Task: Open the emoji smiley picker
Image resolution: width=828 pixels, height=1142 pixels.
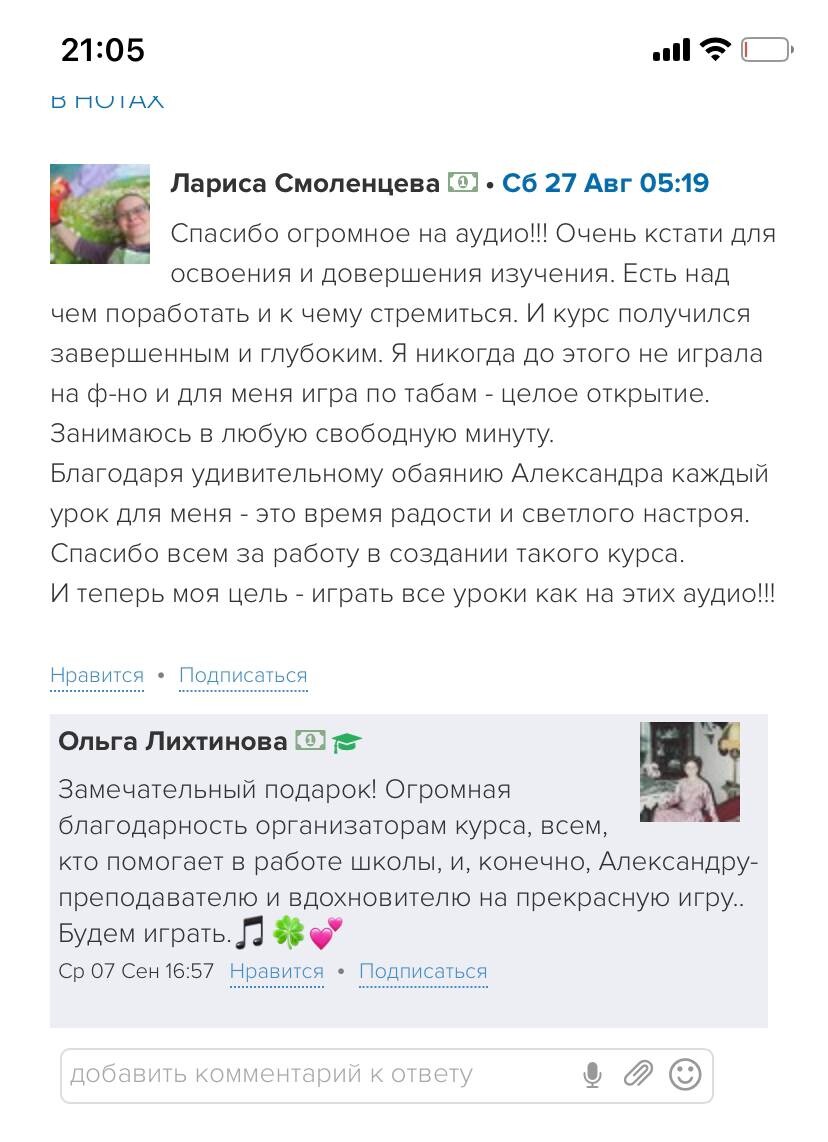Action: pyautogui.click(x=685, y=1075)
